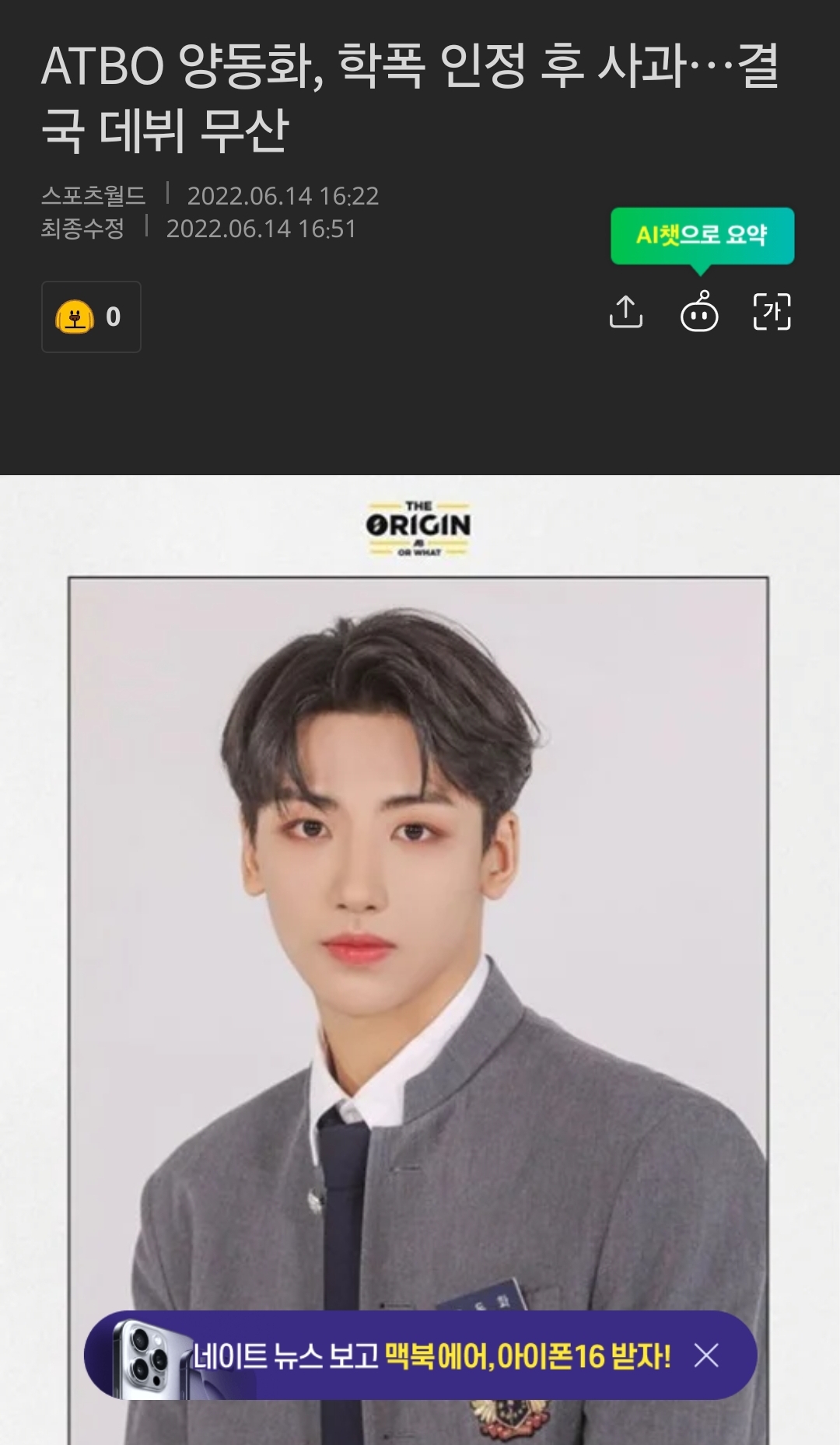Share this article
The width and height of the screenshot is (840, 1445).
(626, 313)
